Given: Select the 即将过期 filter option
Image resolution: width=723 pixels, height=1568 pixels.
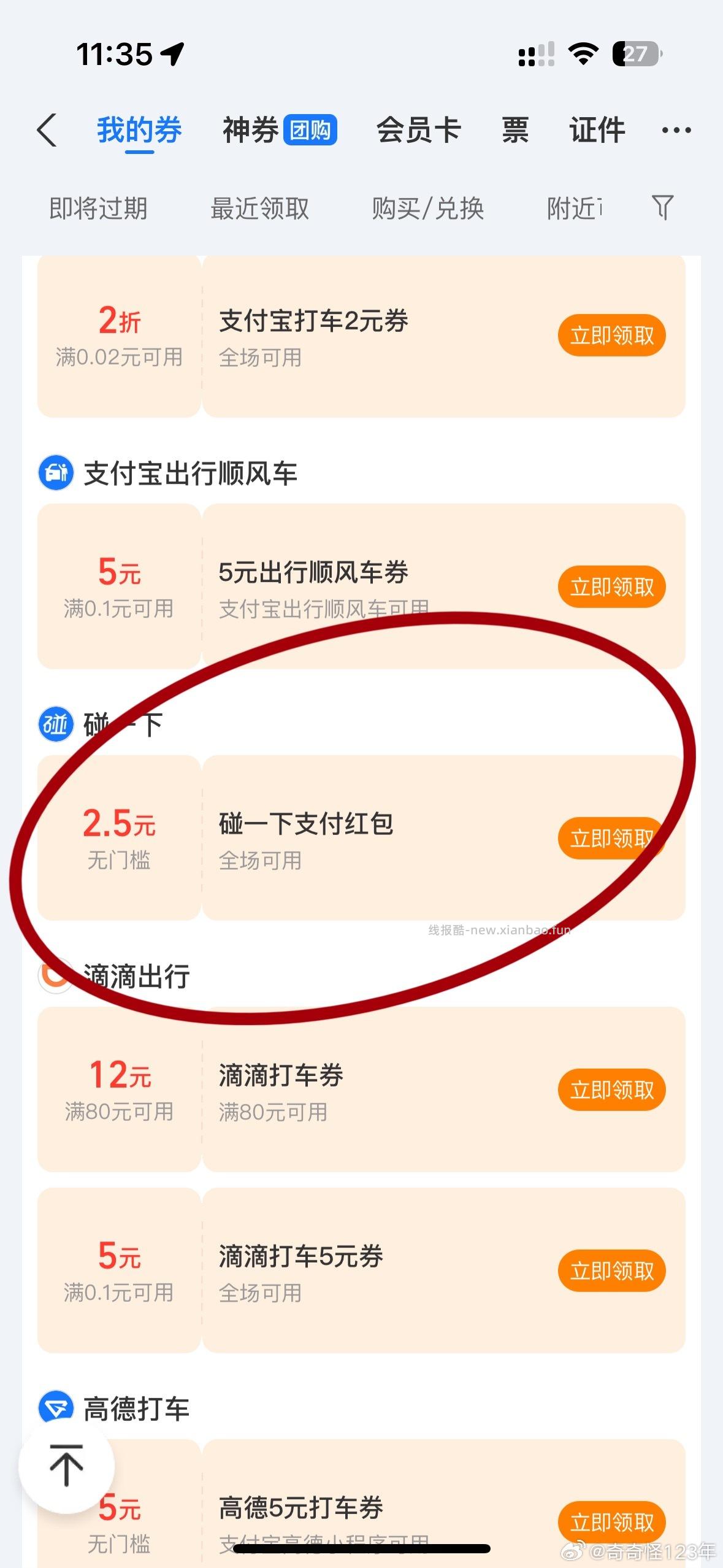Looking at the screenshot, I should click(98, 209).
